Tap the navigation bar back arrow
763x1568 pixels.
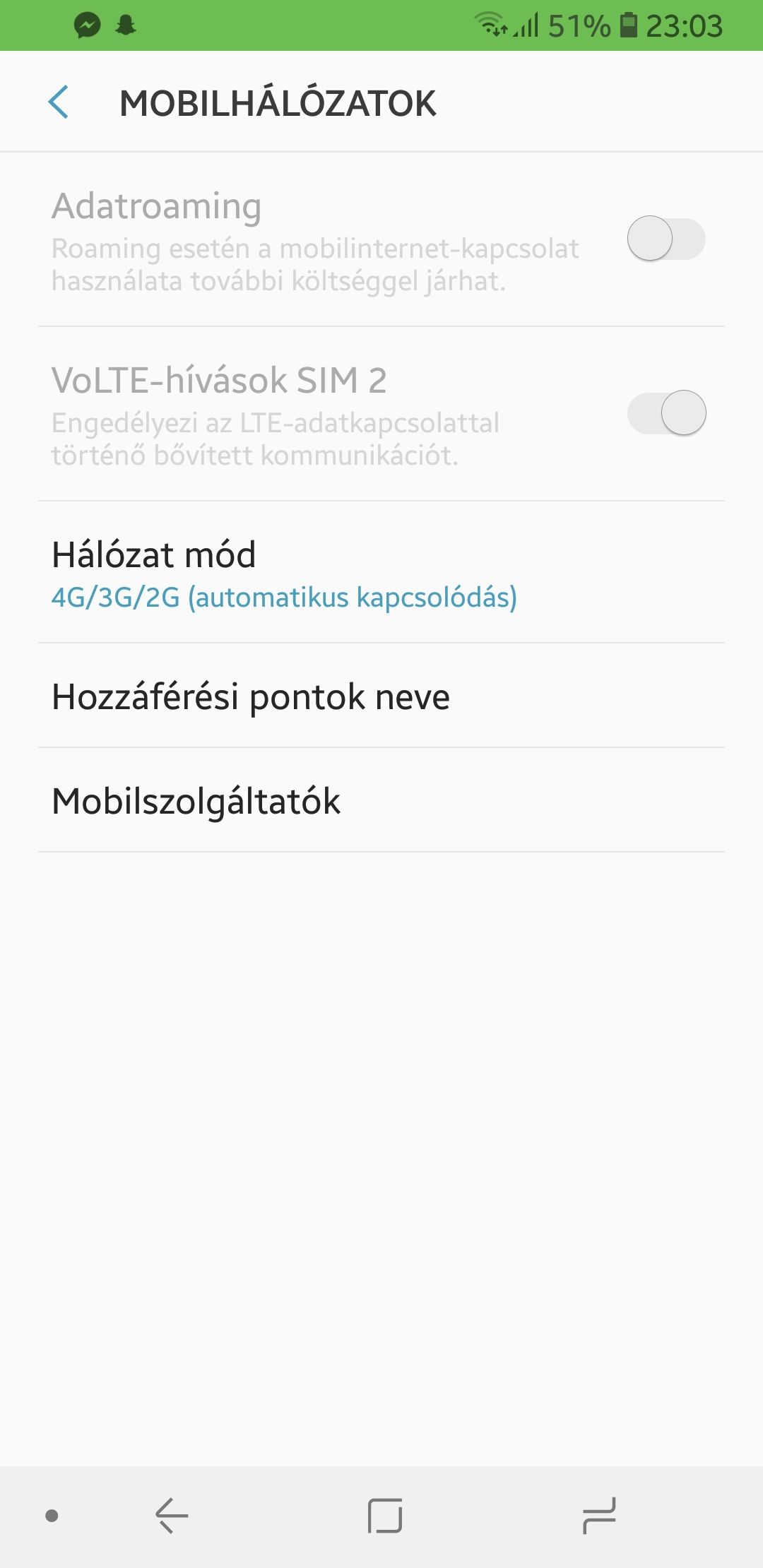coord(172,1516)
